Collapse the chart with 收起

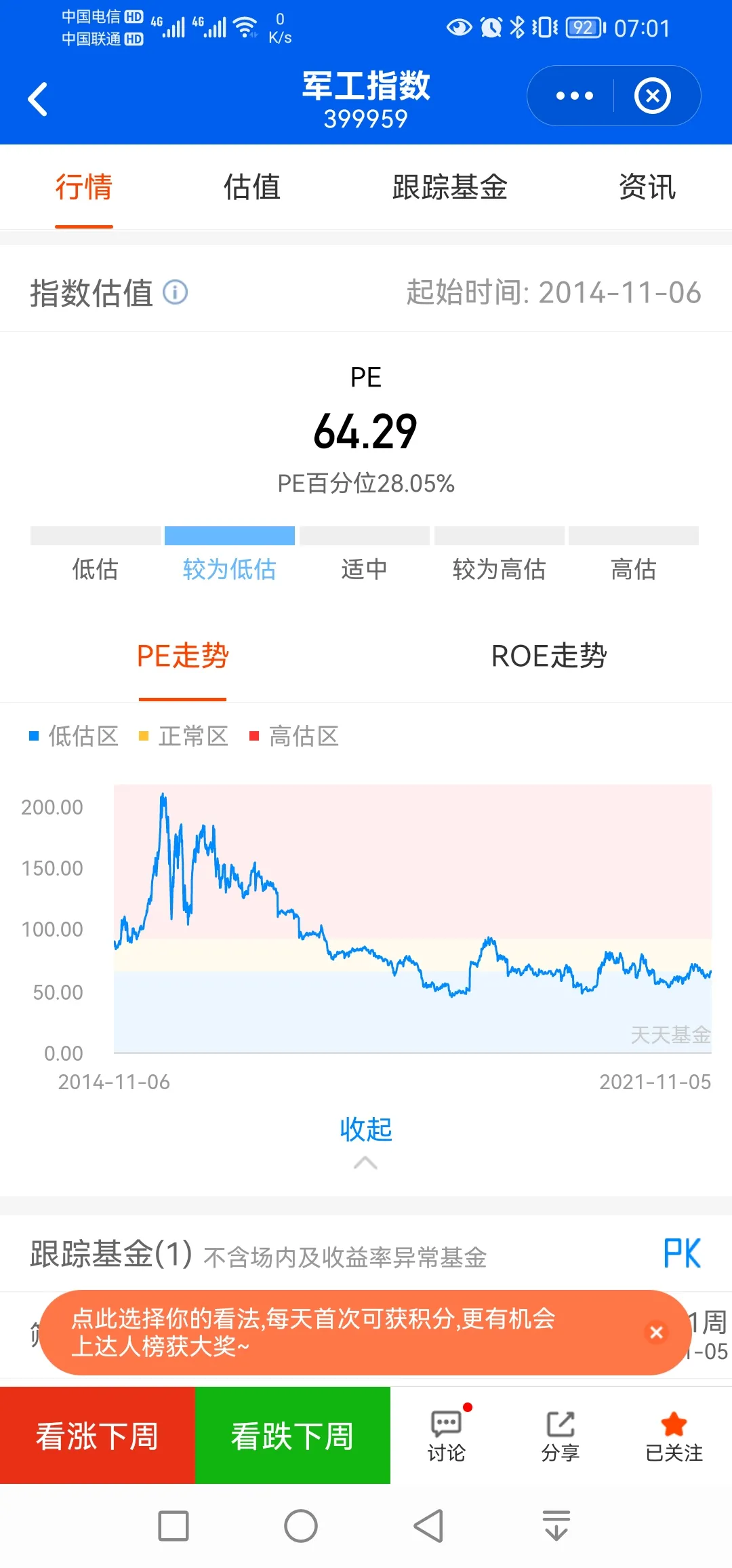(x=366, y=1130)
